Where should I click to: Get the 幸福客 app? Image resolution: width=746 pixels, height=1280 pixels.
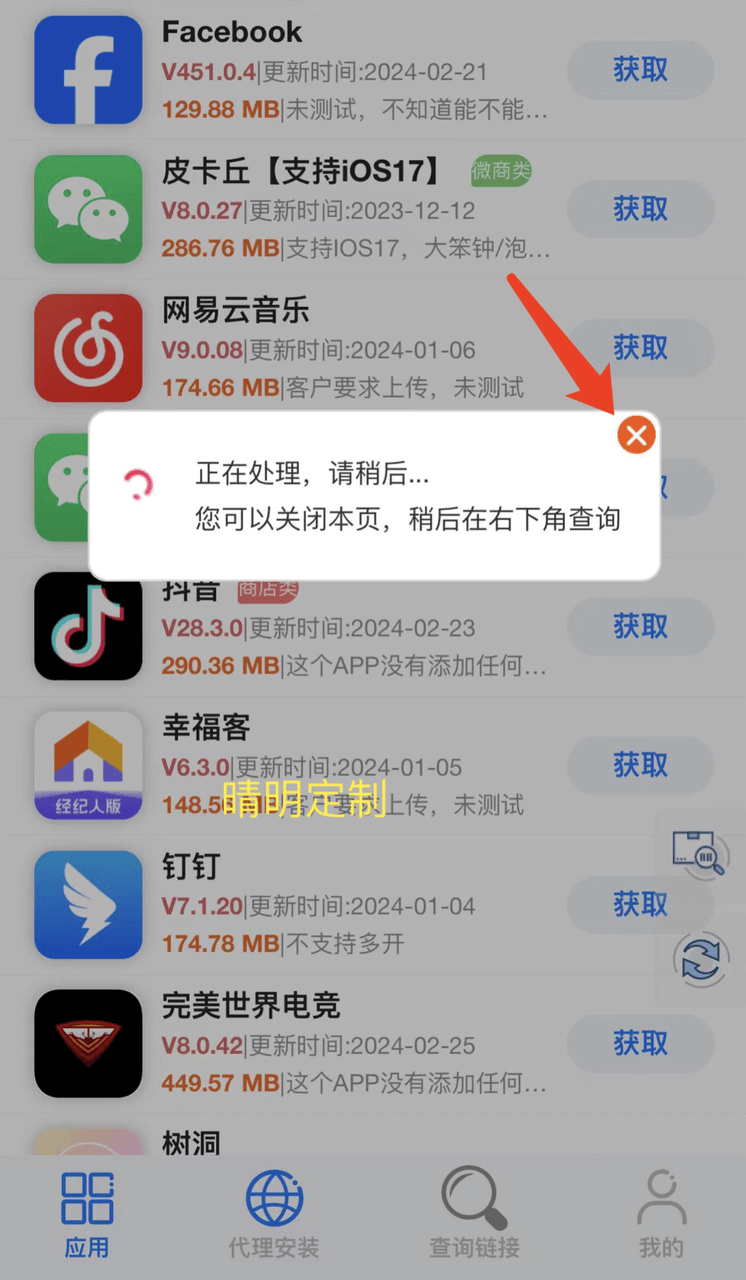click(x=640, y=766)
